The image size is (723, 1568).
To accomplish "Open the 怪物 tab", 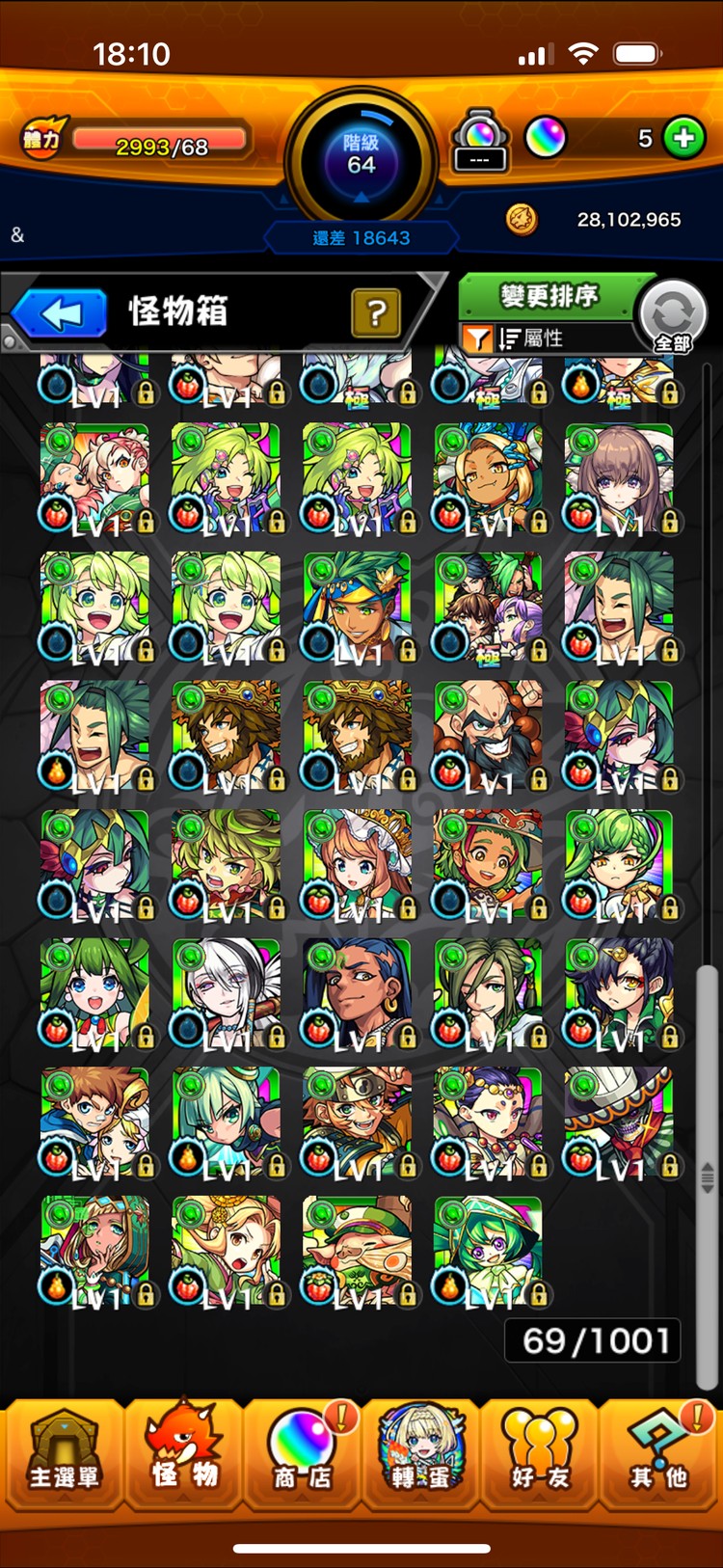I will click(183, 1454).
